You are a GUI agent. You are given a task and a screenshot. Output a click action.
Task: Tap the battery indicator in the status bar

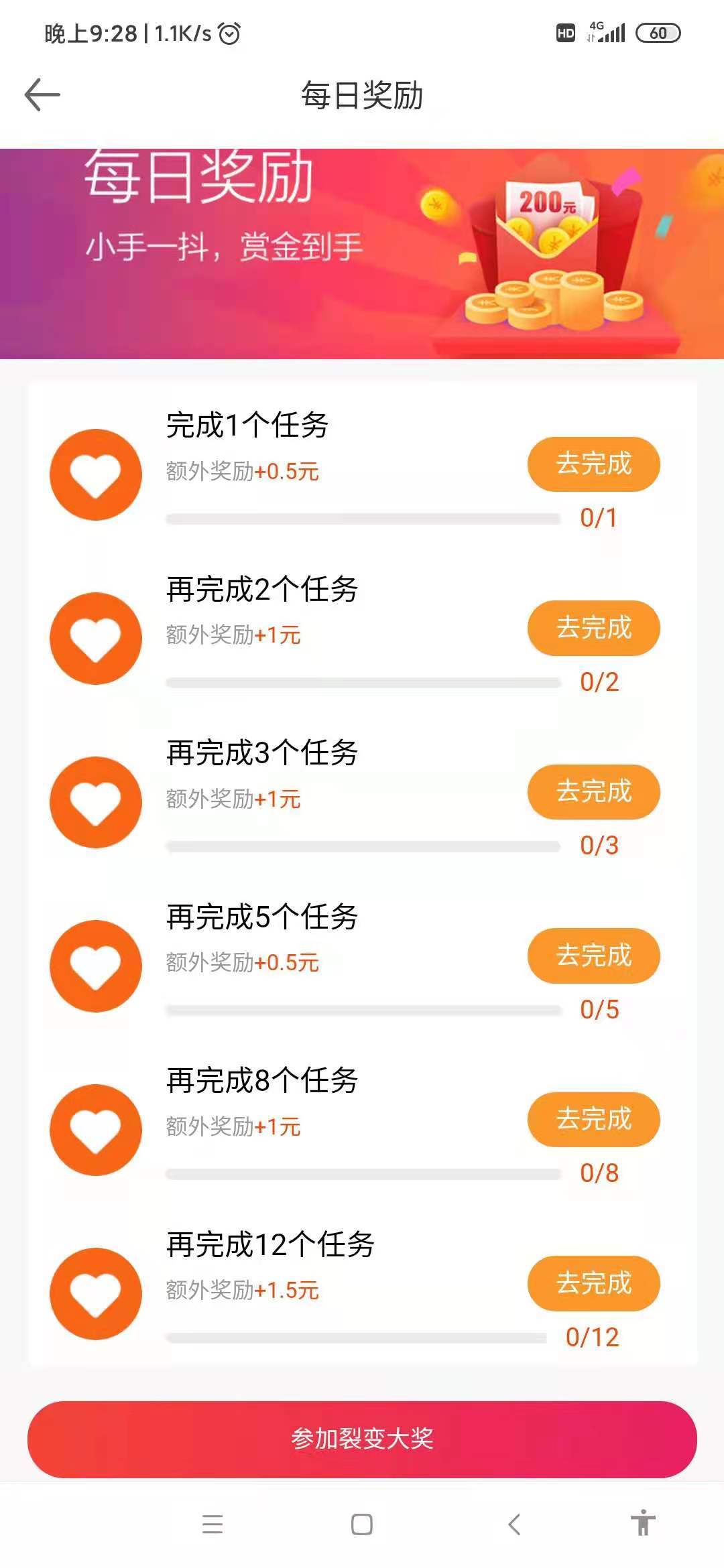click(x=658, y=31)
